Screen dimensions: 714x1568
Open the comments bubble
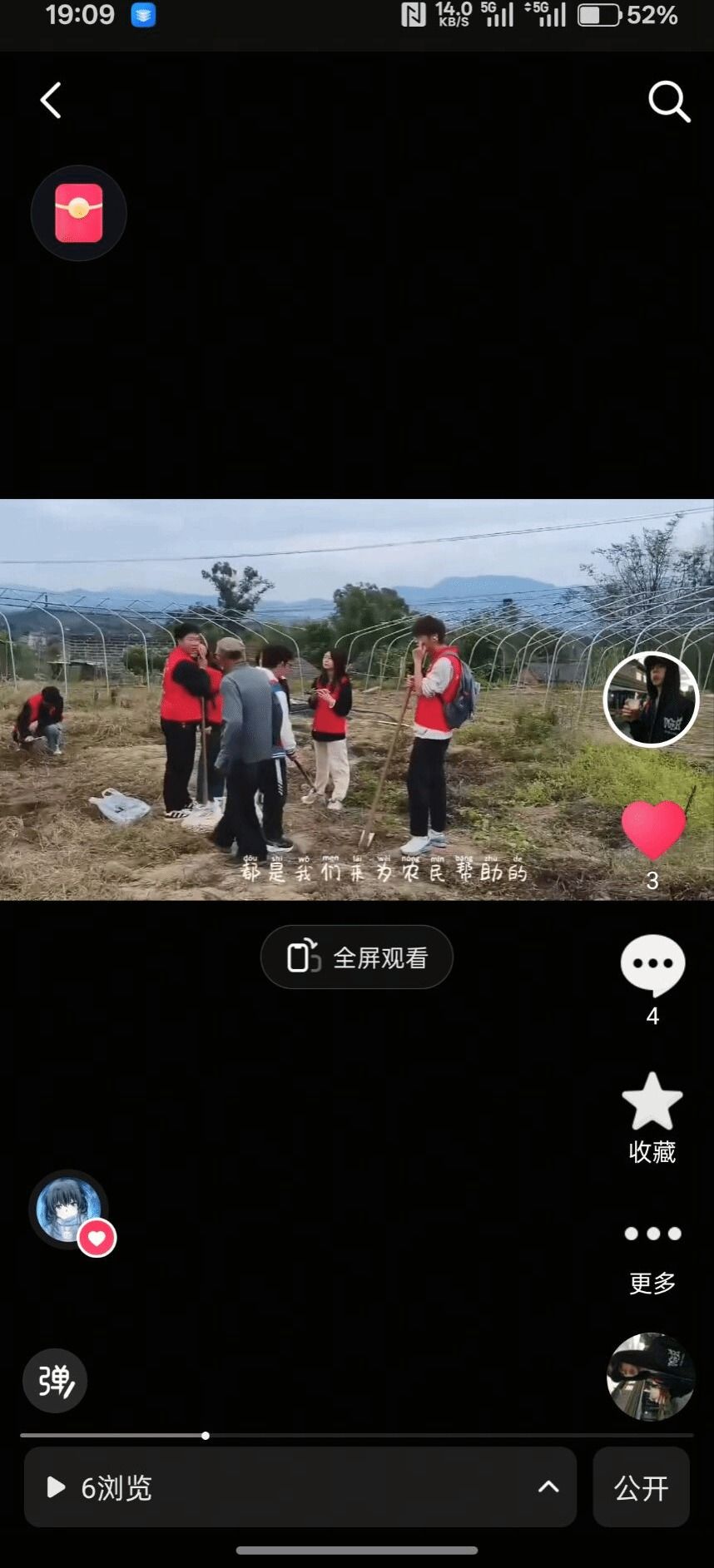coord(652,965)
